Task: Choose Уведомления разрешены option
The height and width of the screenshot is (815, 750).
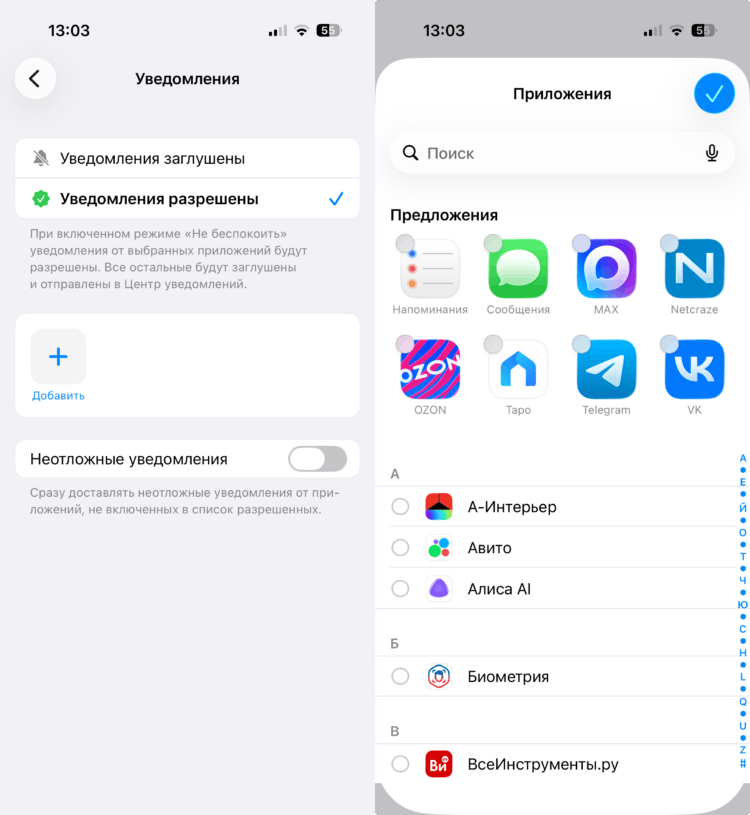Action: pyautogui.click(x=187, y=199)
